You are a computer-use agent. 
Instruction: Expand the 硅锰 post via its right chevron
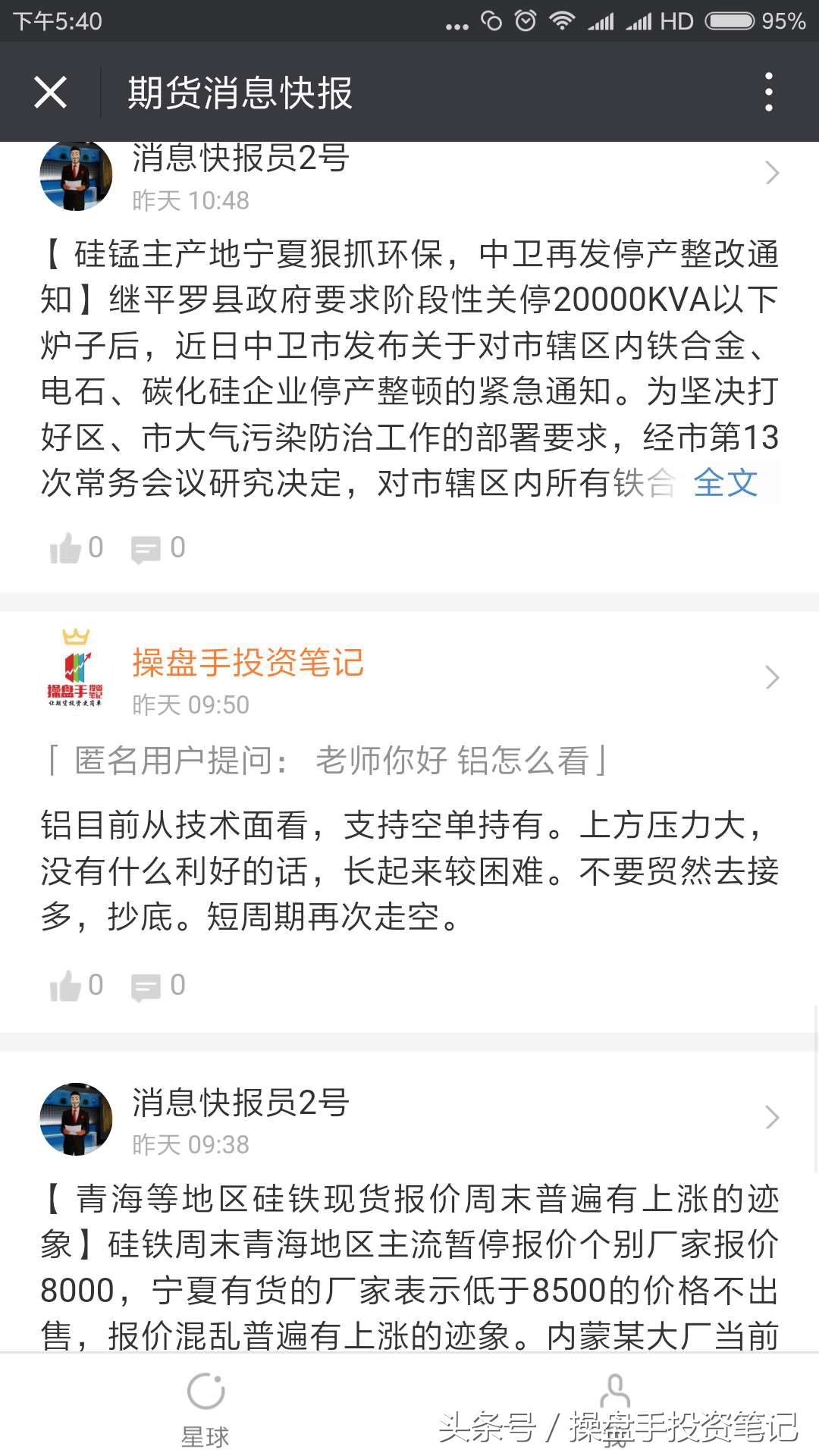coord(773,173)
